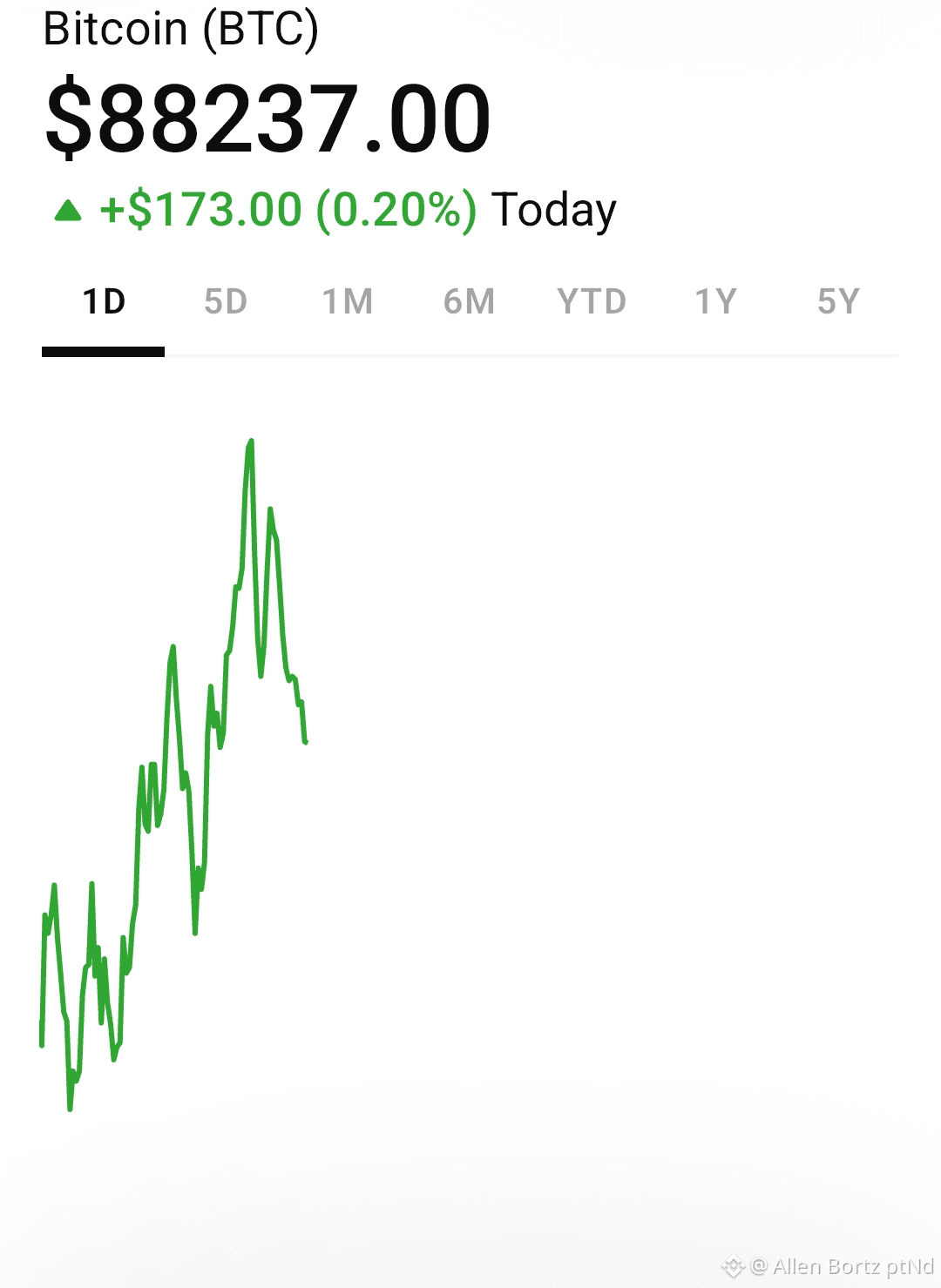This screenshot has height=1288, width=941.
Task: Switch to the 5Y chart view
Action: coord(838,302)
